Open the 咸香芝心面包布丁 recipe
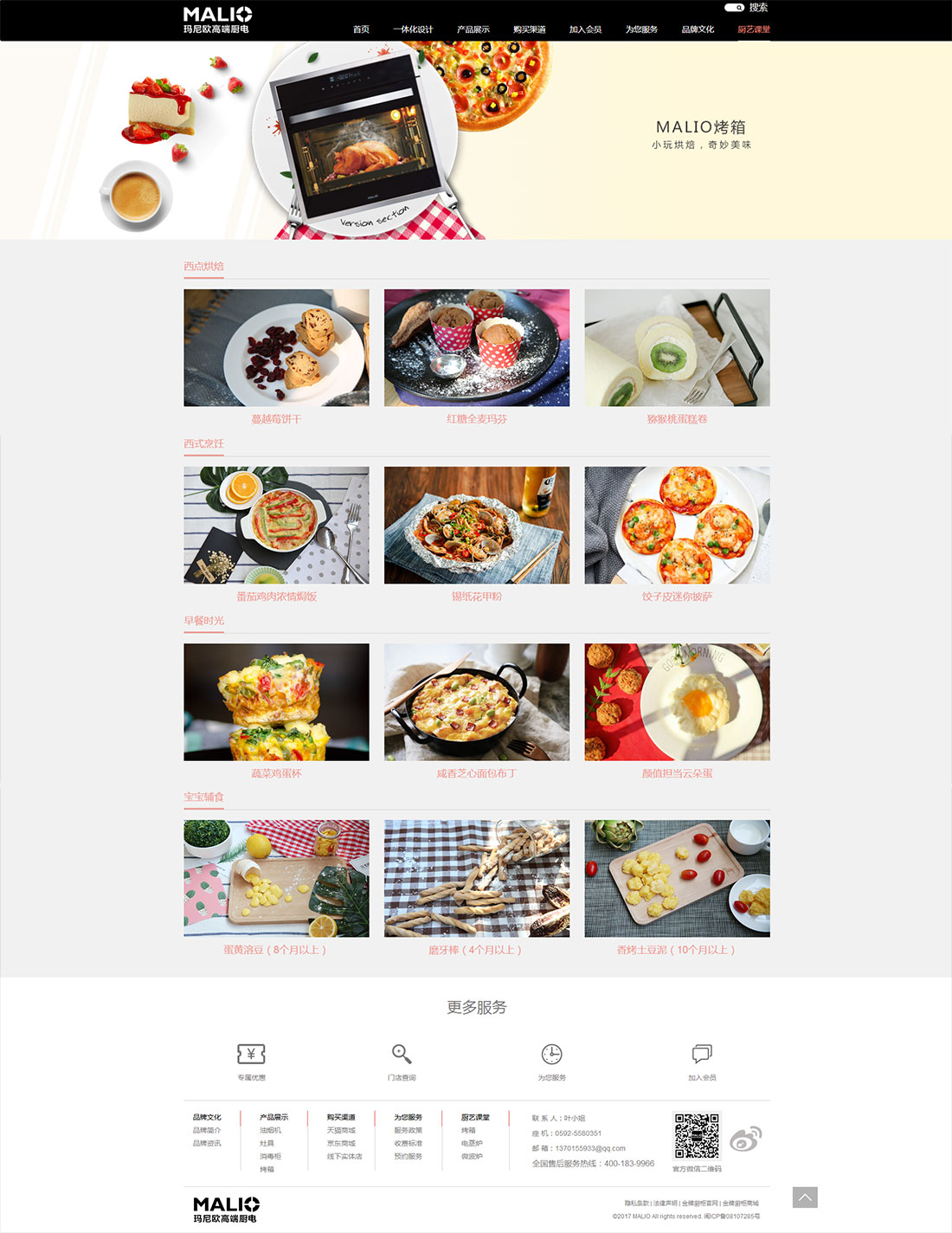952x1233 pixels. tap(477, 702)
